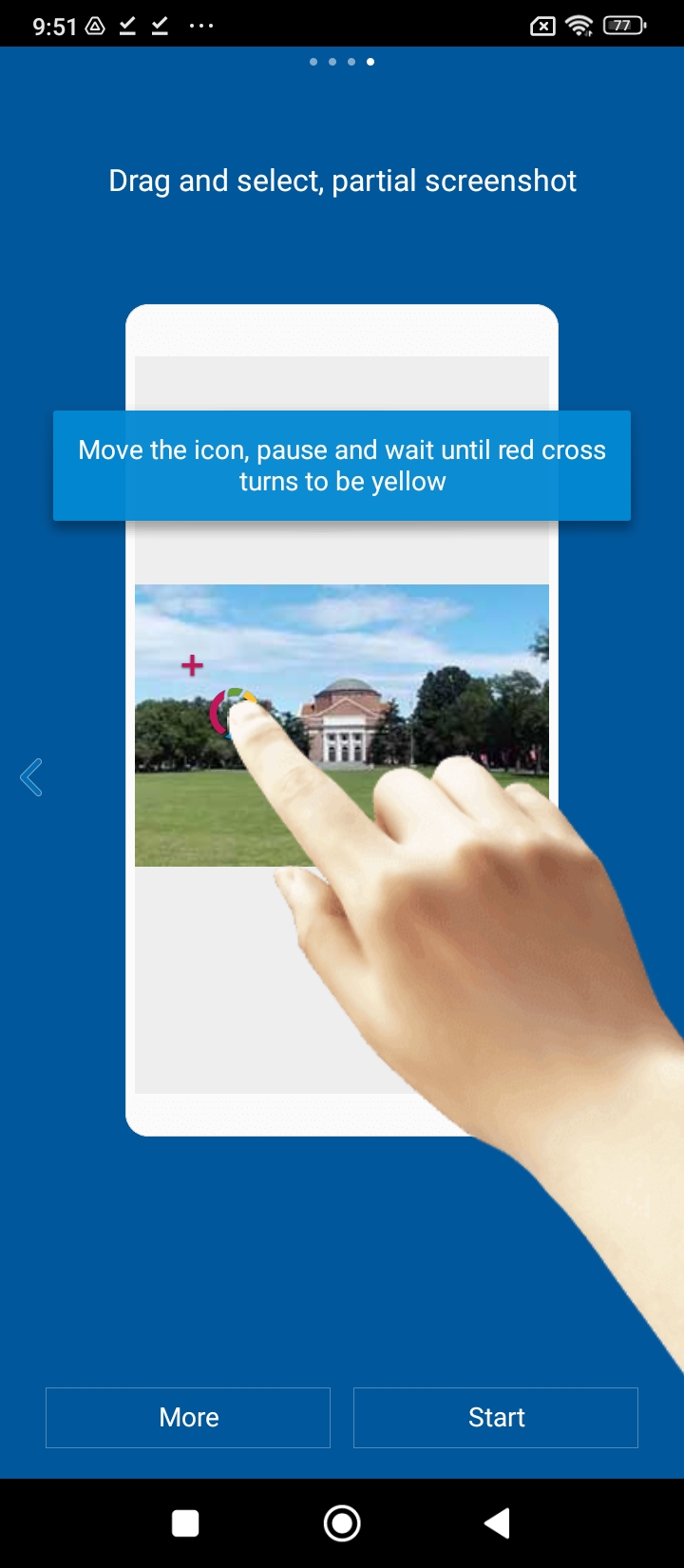Tap the More button
The height and width of the screenshot is (1568, 684).
point(188,1417)
